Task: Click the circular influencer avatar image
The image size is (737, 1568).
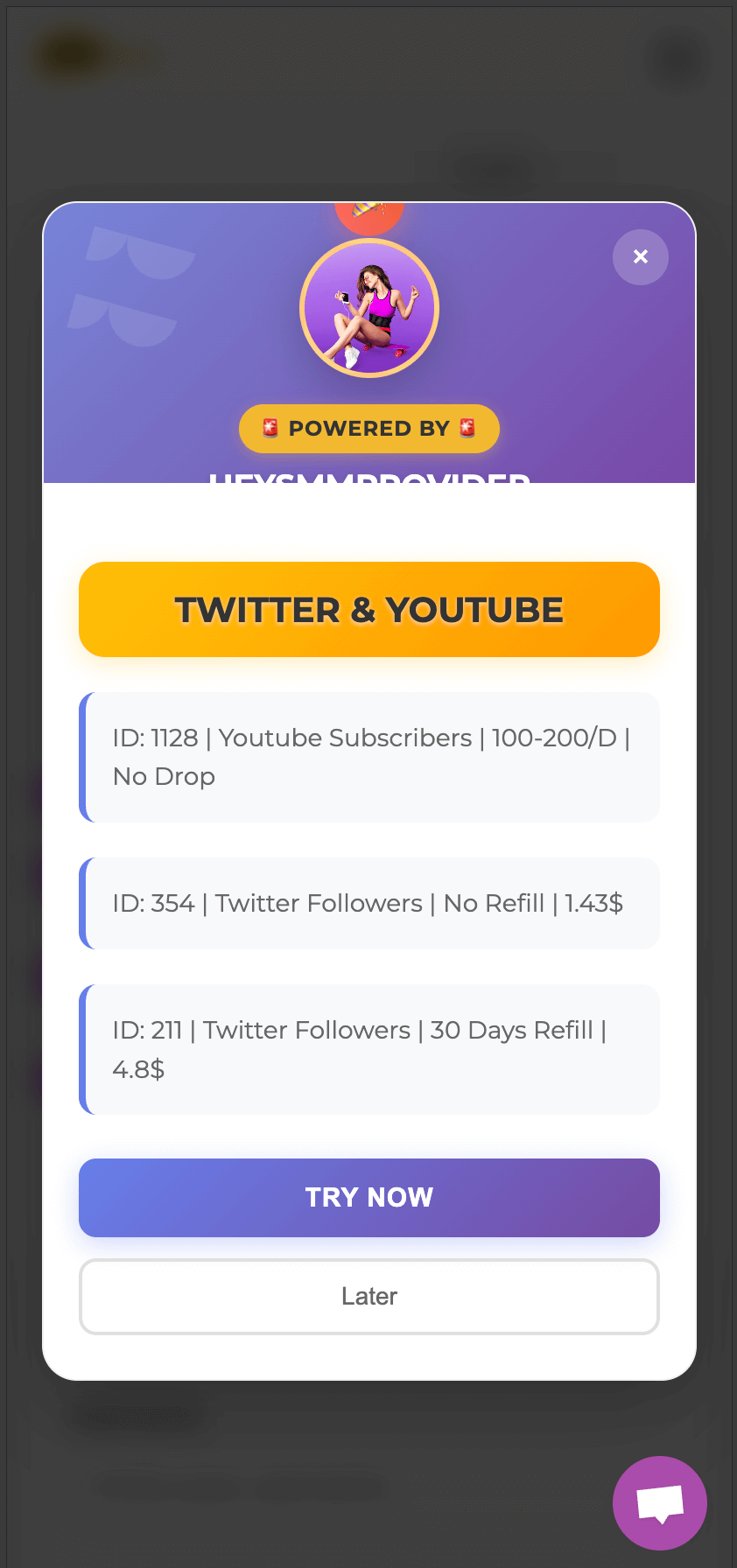Action: tap(368, 308)
